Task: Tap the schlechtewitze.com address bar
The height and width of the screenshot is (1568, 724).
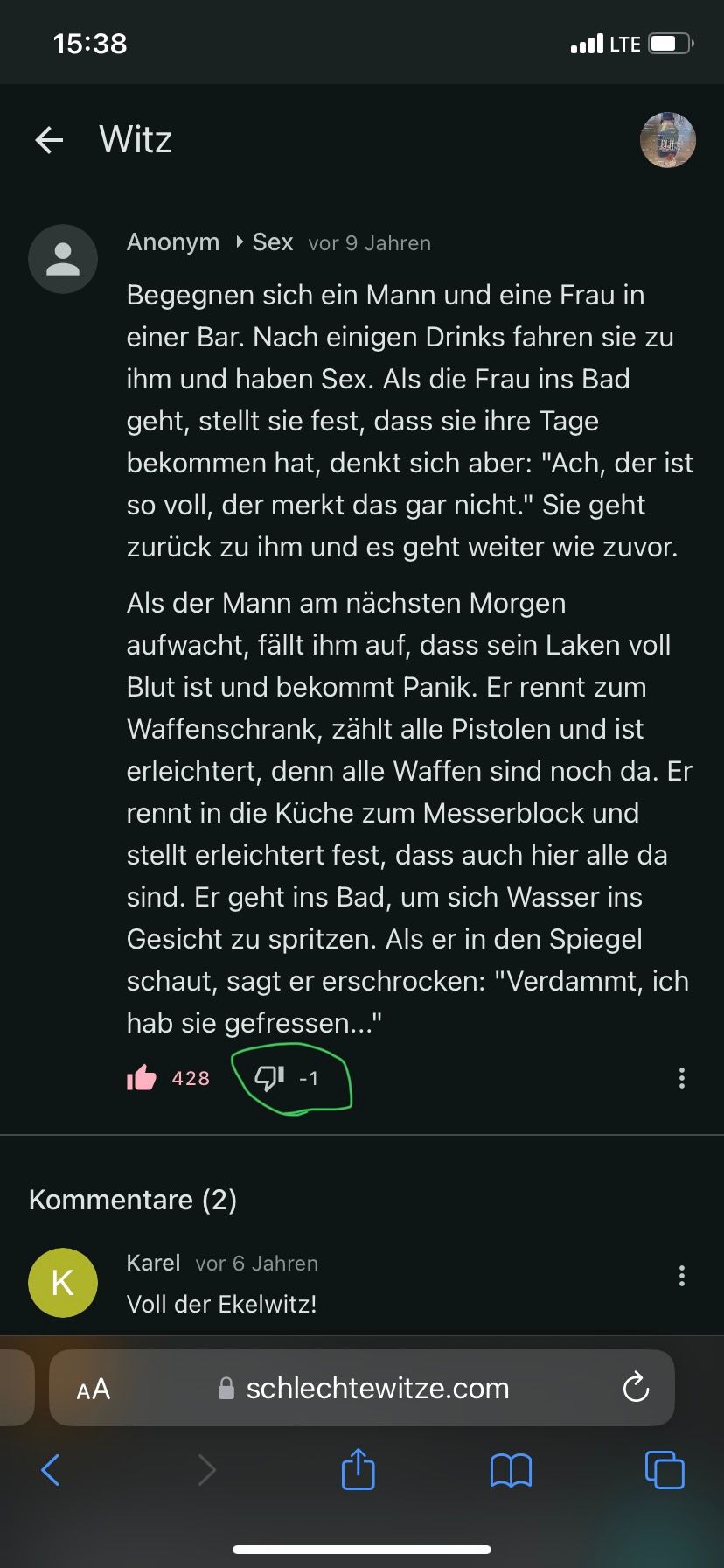Action: point(376,1389)
